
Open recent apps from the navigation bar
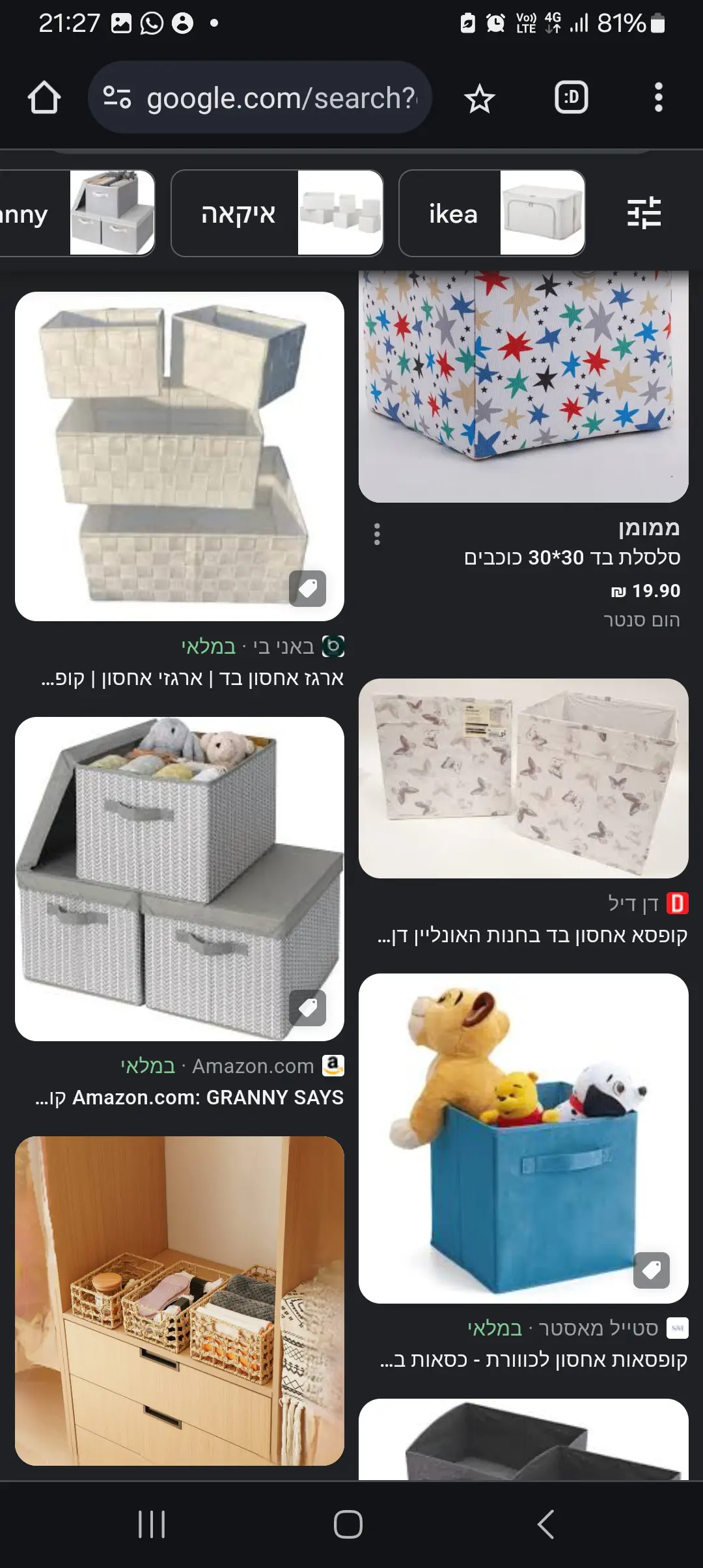click(x=152, y=1524)
